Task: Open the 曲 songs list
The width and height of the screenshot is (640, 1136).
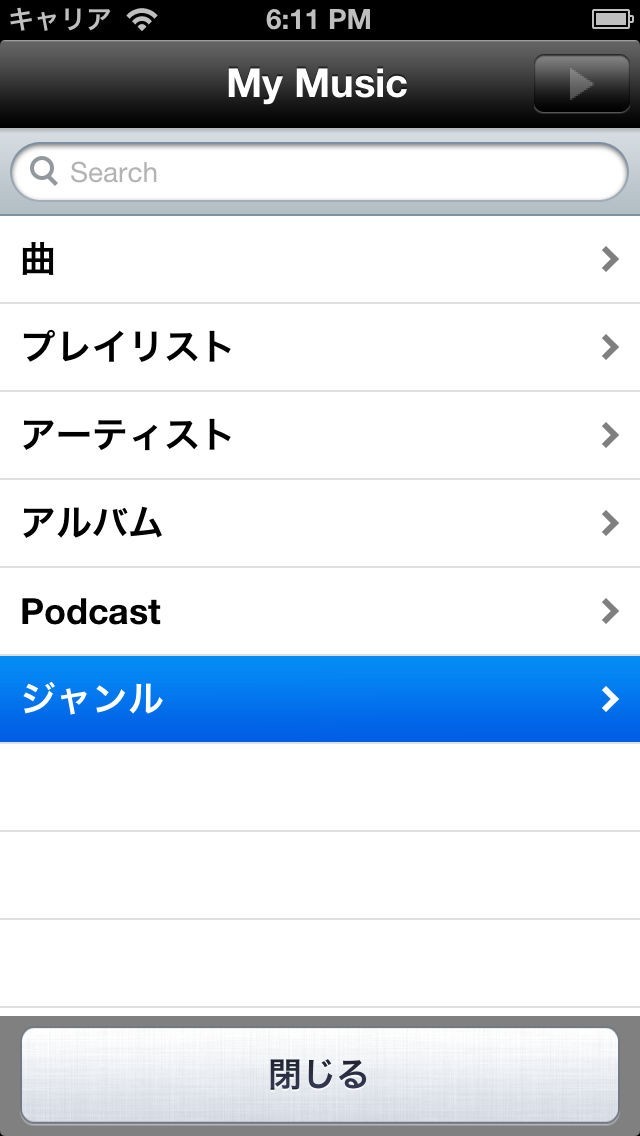Action: [x=320, y=260]
